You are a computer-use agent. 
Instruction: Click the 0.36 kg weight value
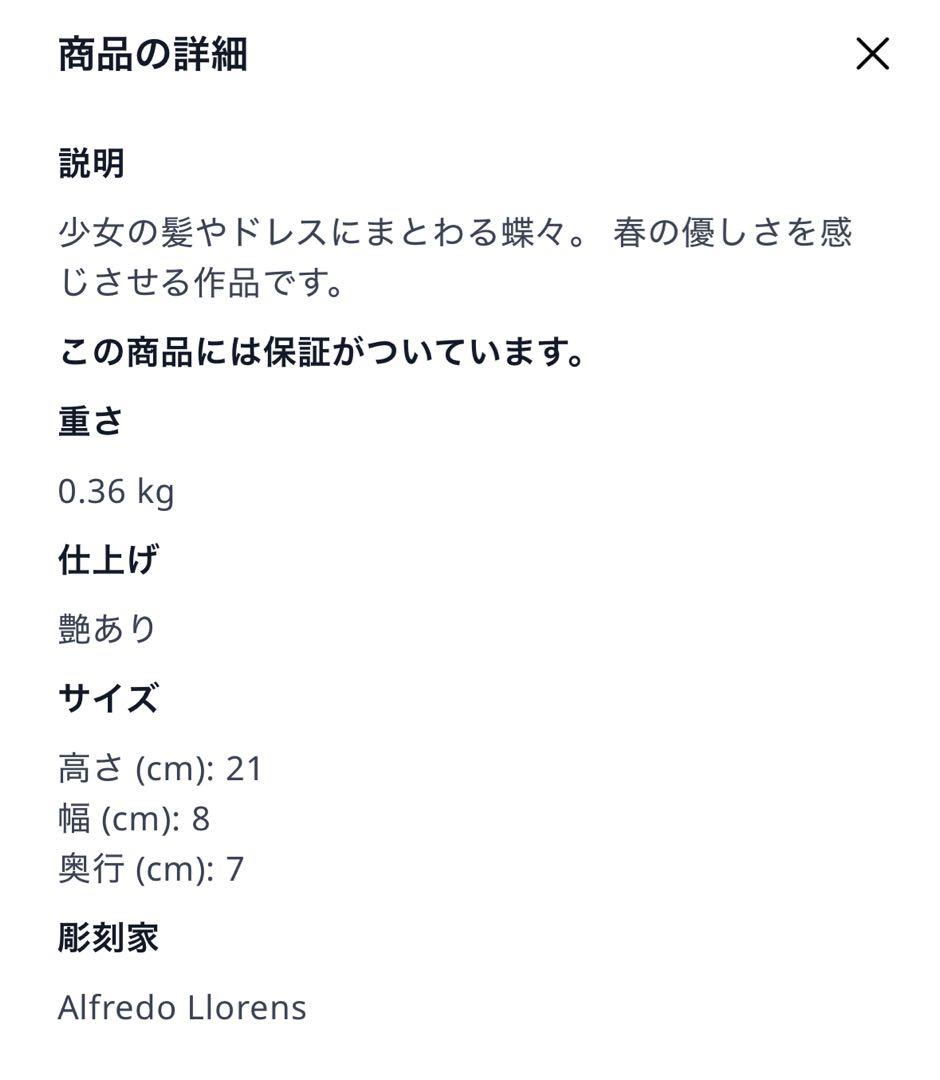click(115, 492)
